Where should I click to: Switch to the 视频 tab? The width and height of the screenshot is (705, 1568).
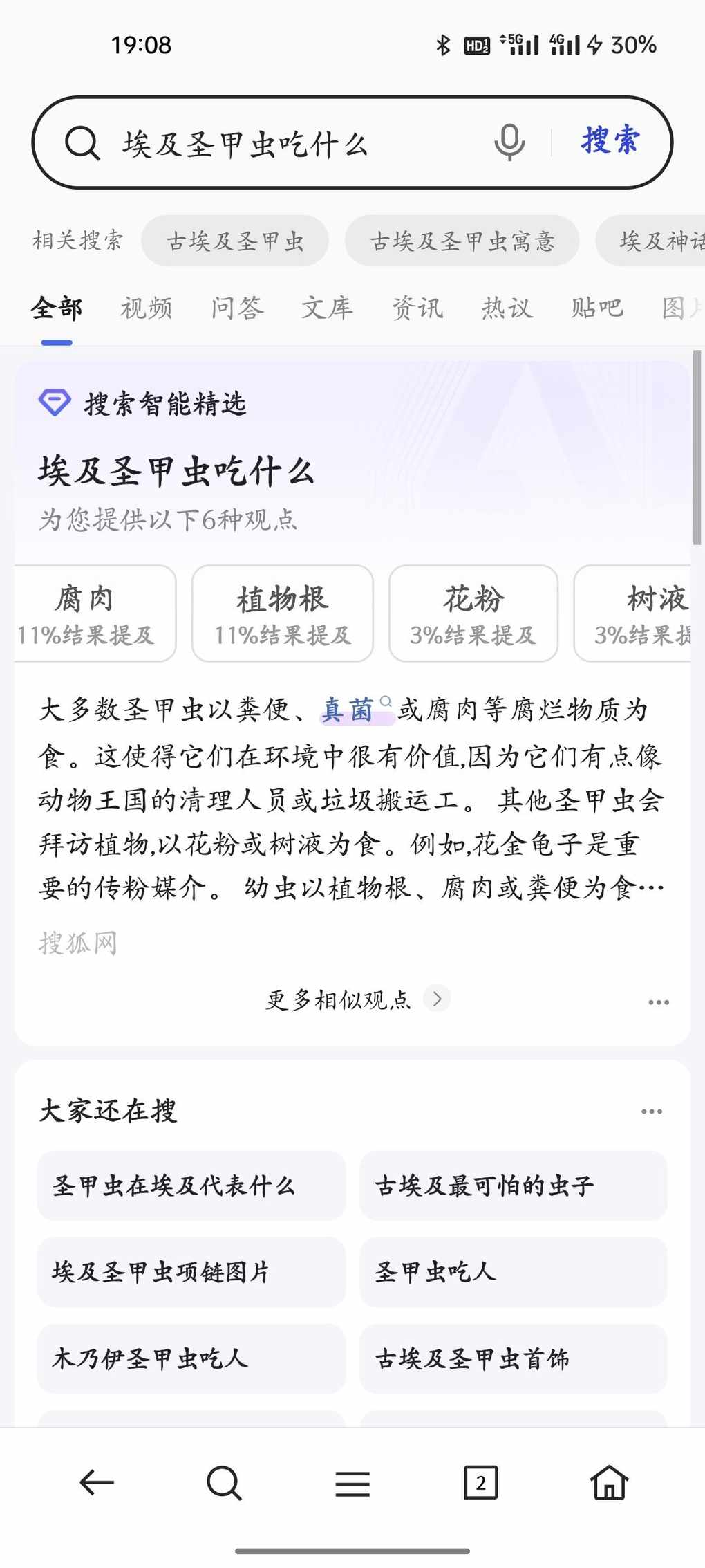146,308
